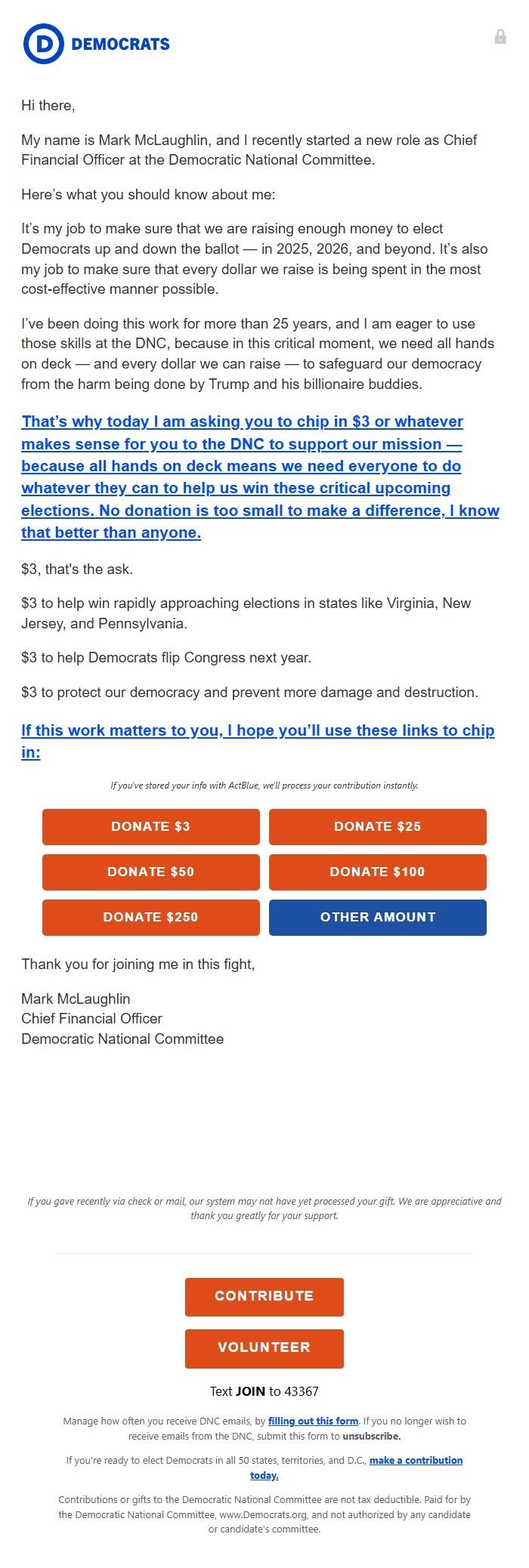Follow the 'If this work matters to you' link
Screen dimensions: 529x1568
(257, 730)
